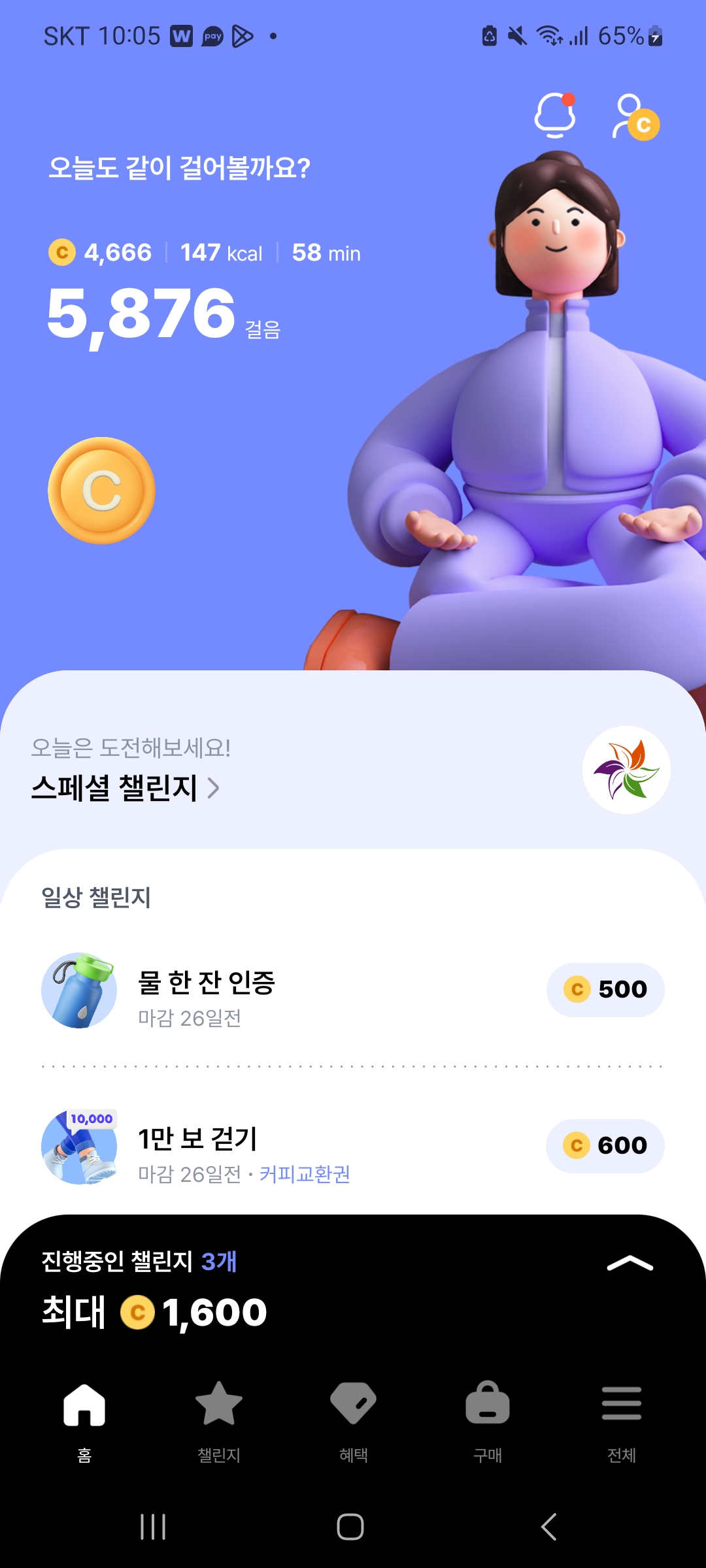Open the profile coin icon
This screenshot has height=1568, width=706.
[x=635, y=118]
